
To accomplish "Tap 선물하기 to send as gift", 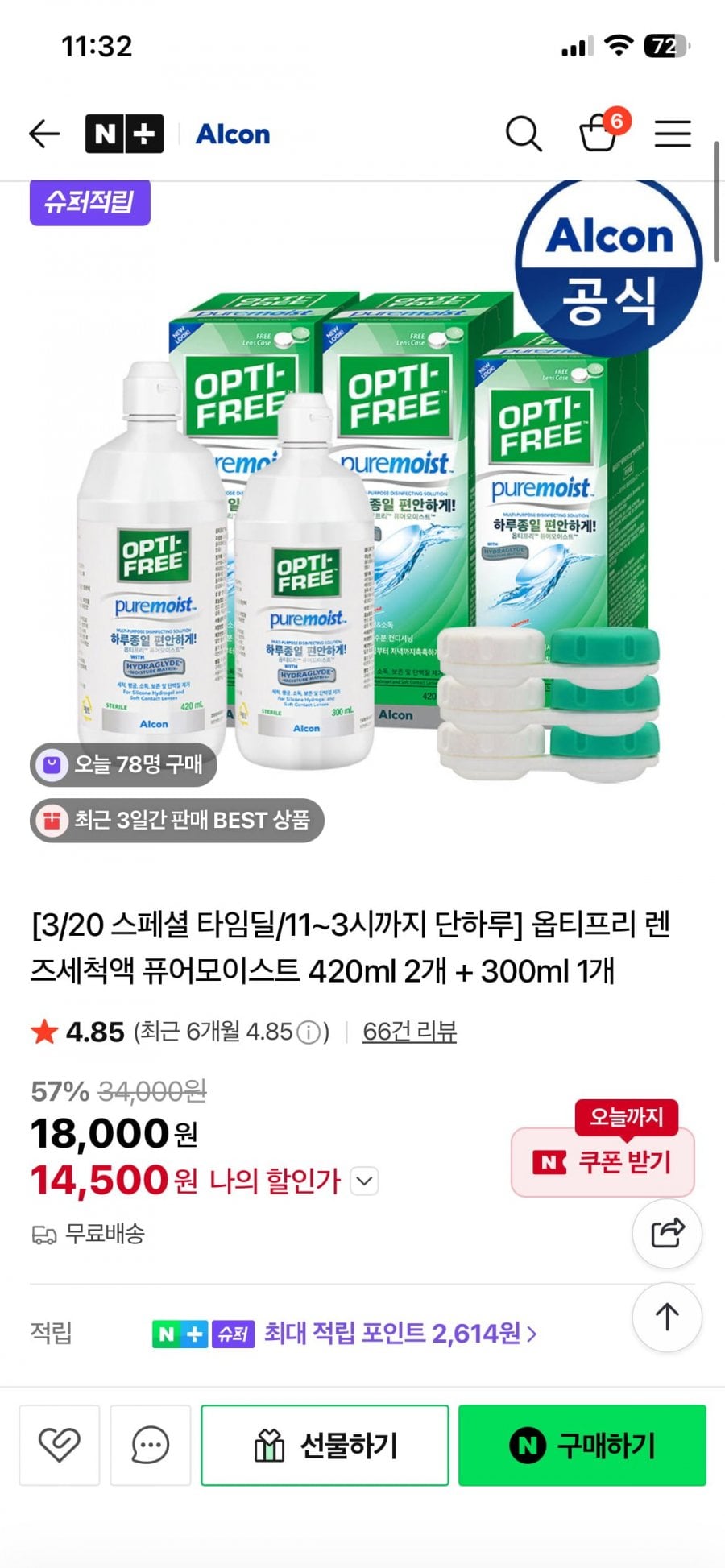I will [x=325, y=1445].
